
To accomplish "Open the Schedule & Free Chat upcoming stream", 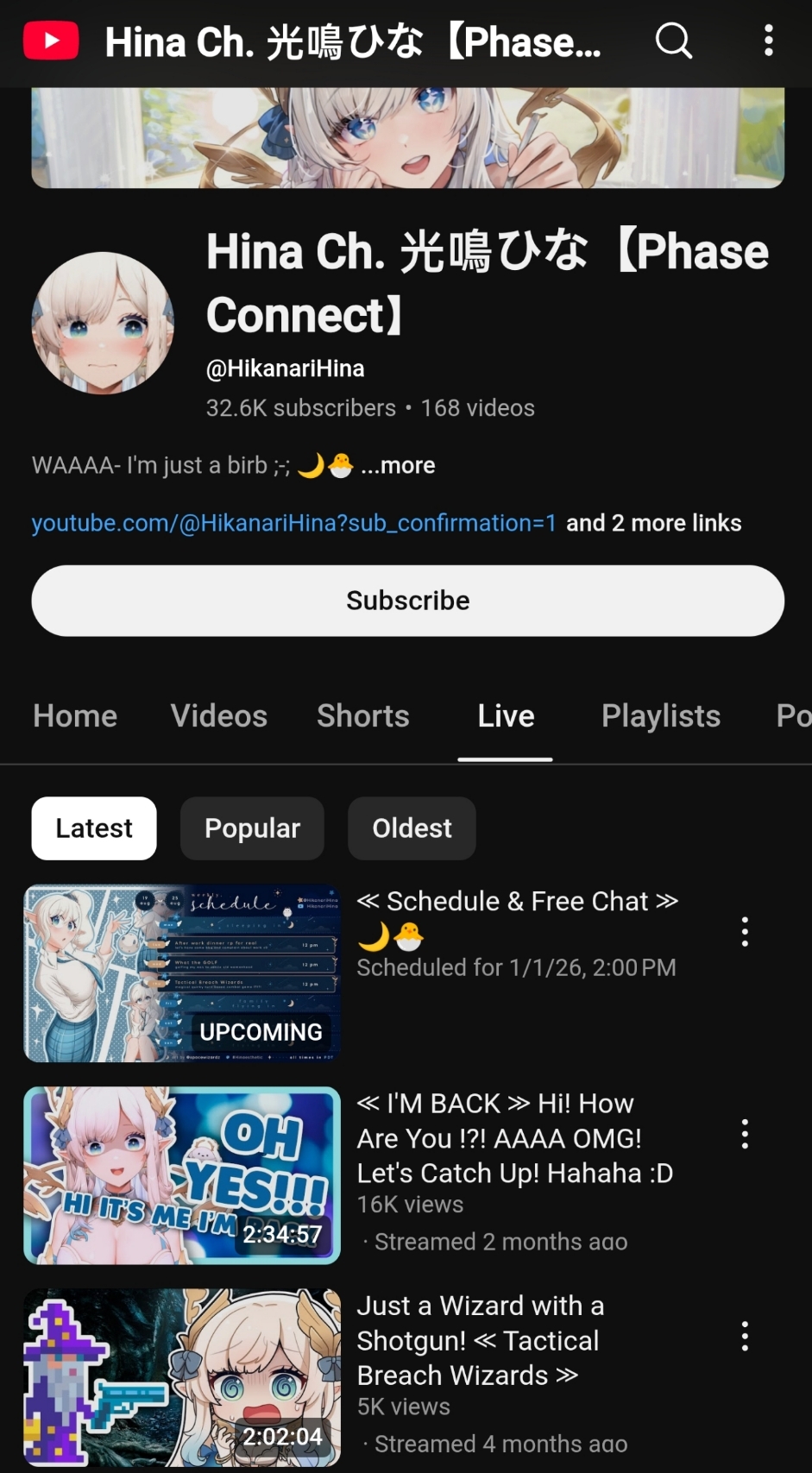I will pos(182,973).
